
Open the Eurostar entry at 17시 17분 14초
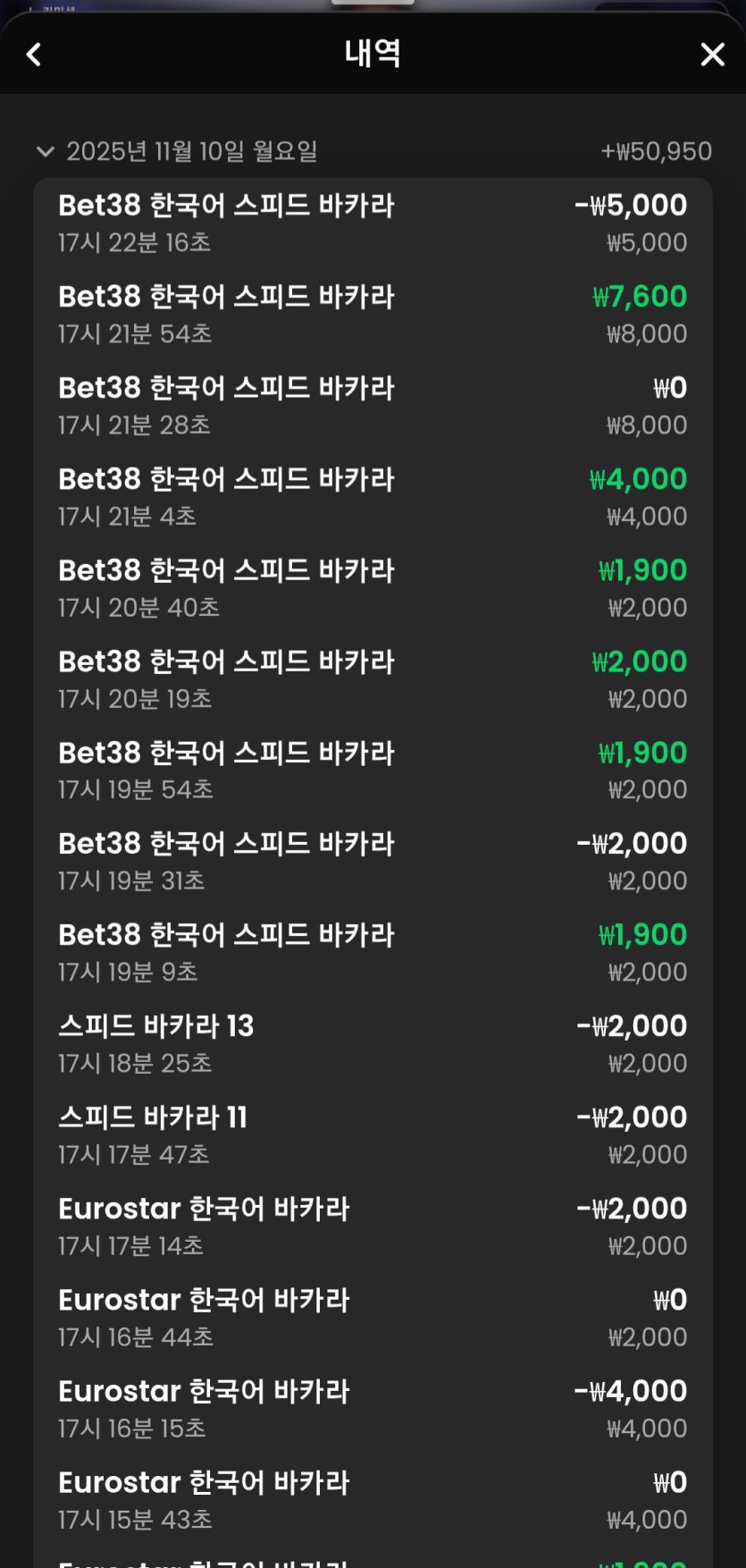[x=372, y=1227]
